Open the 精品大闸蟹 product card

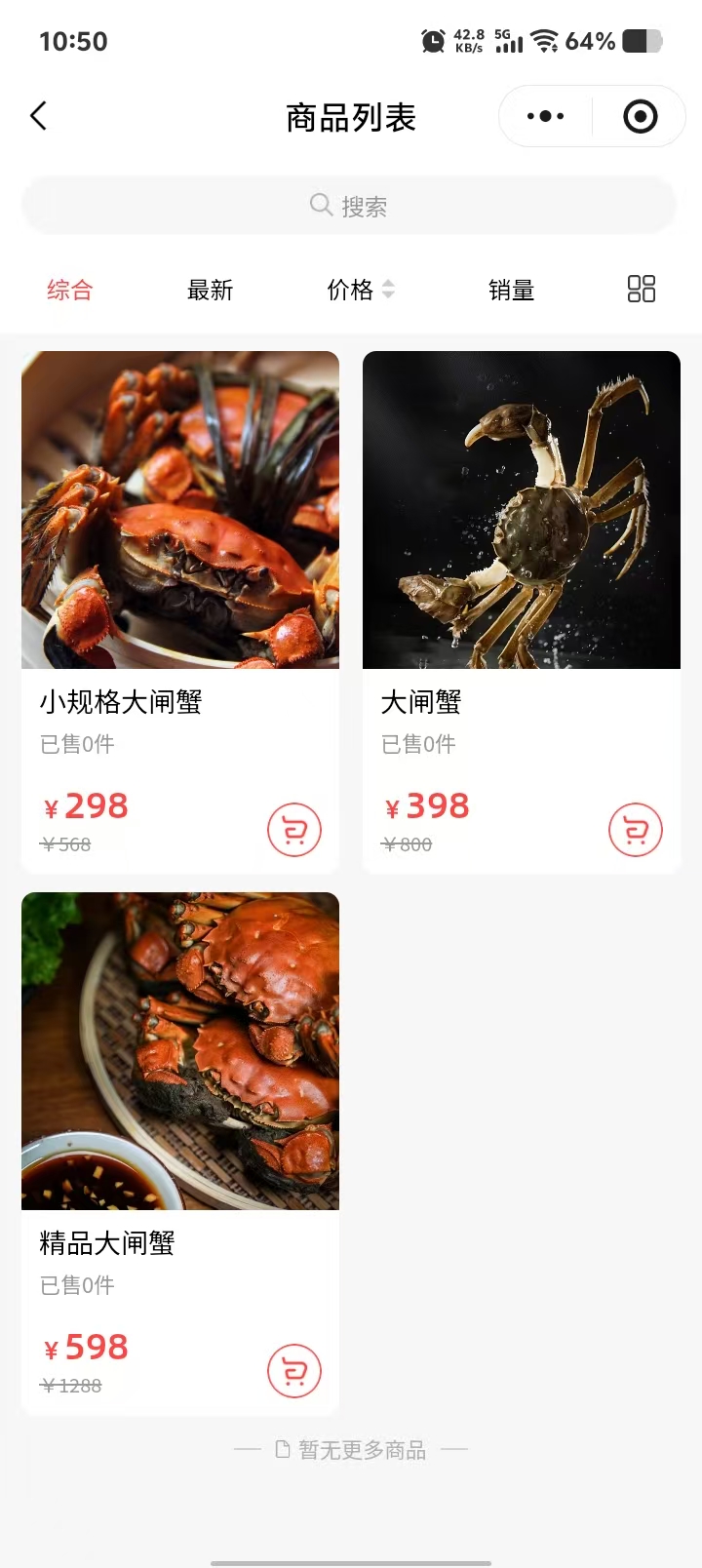(180, 1082)
